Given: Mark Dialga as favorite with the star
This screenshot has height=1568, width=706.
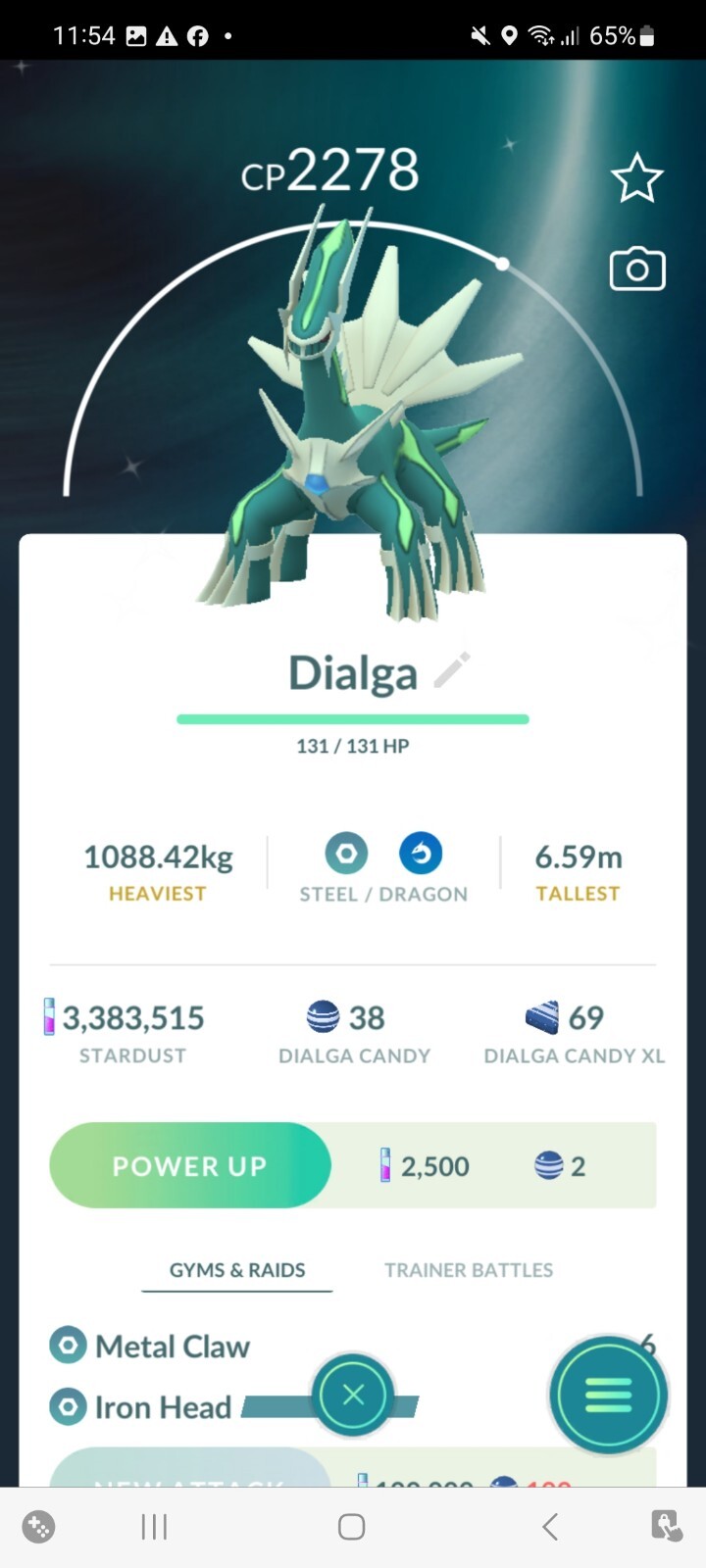Looking at the screenshot, I should coord(636,178).
